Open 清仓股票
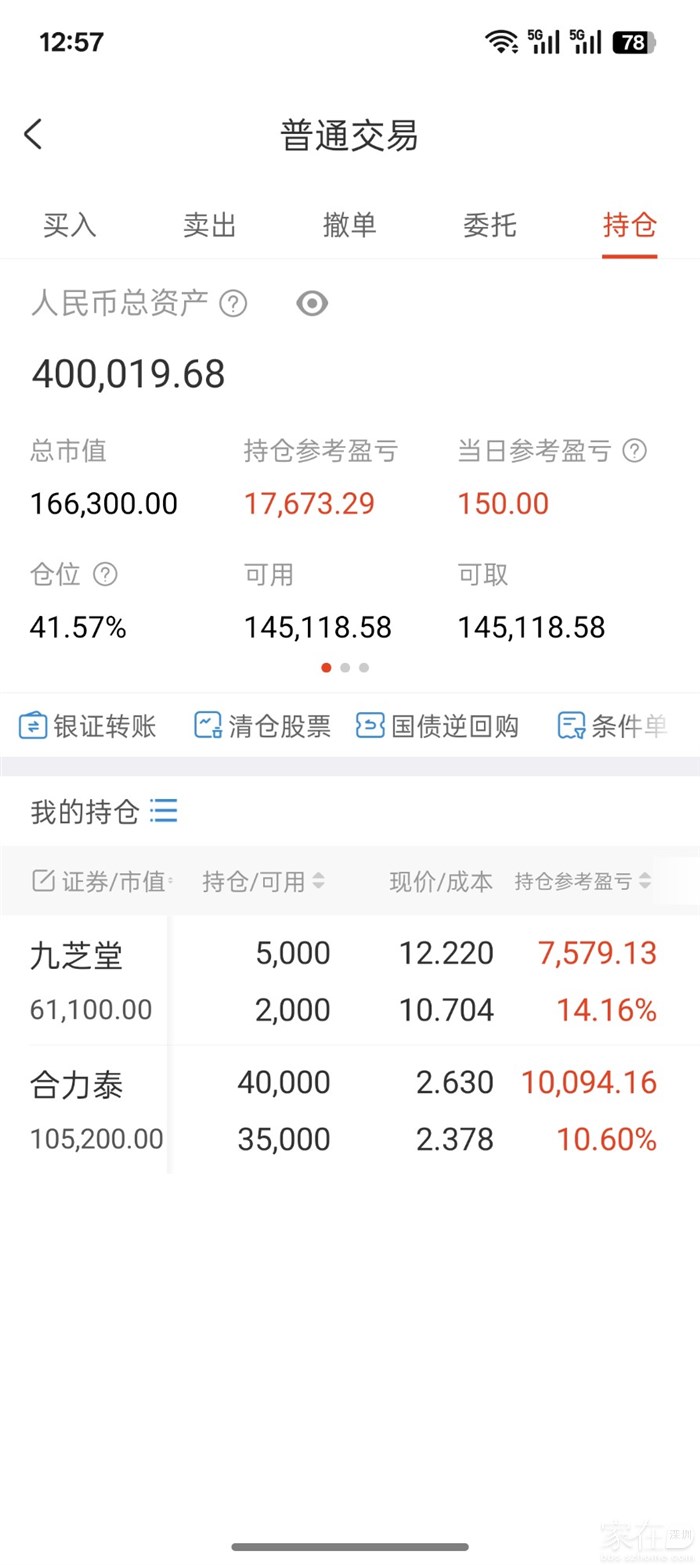The height and width of the screenshot is (1565, 700). click(x=262, y=726)
